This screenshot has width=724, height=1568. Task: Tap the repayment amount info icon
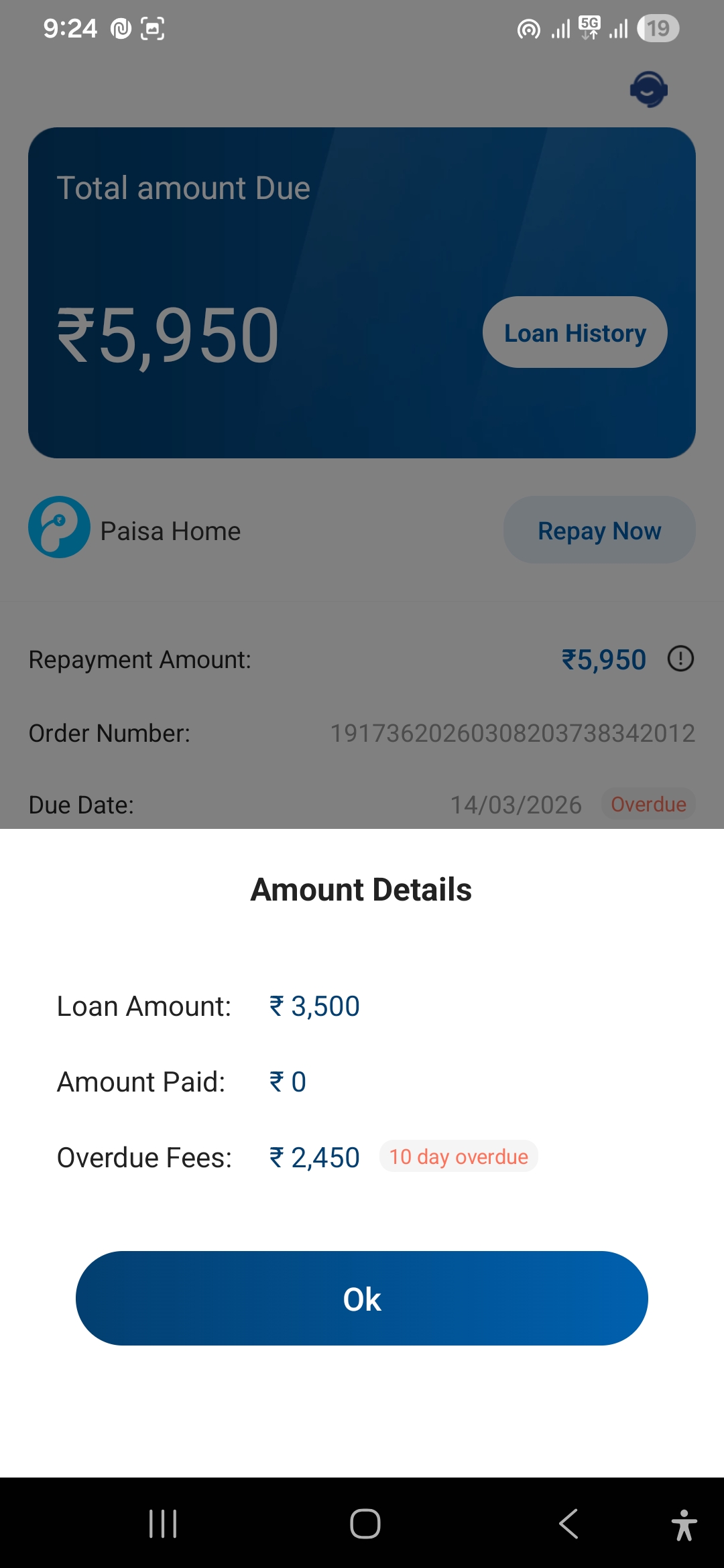tap(680, 659)
